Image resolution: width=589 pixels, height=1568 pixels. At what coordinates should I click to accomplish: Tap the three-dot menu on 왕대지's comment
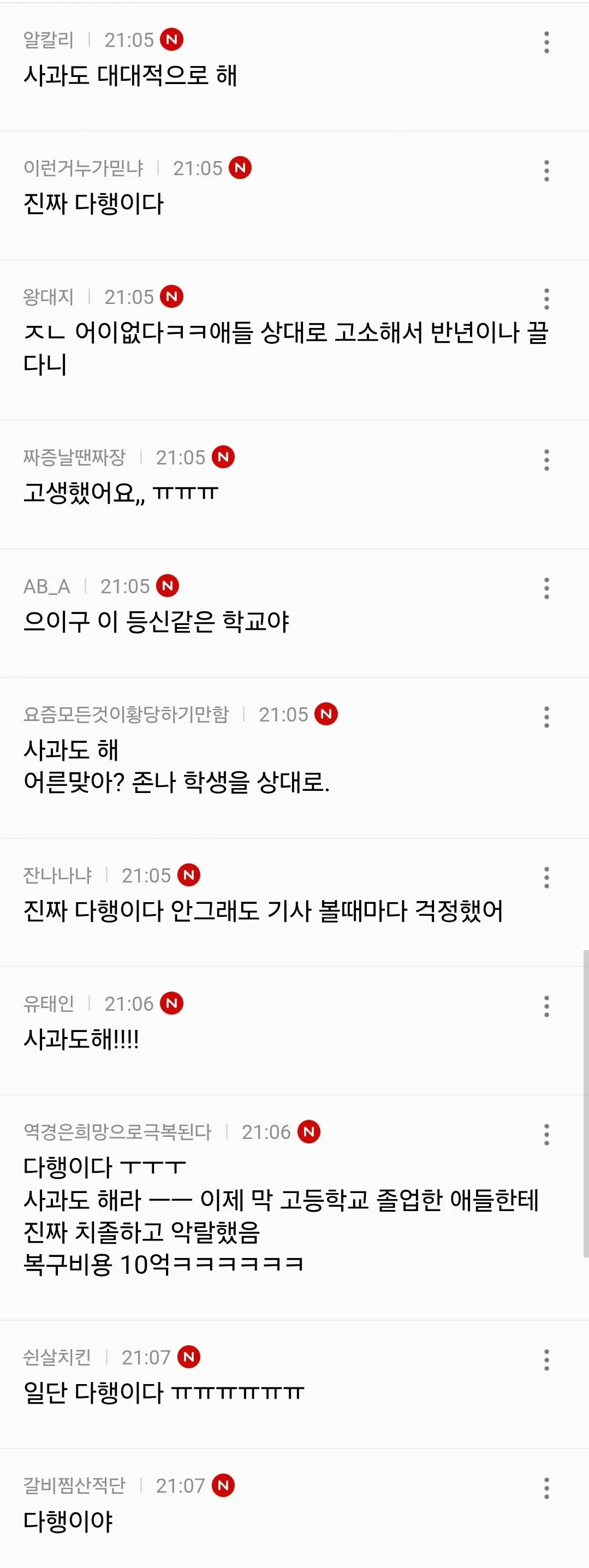pyautogui.click(x=546, y=300)
